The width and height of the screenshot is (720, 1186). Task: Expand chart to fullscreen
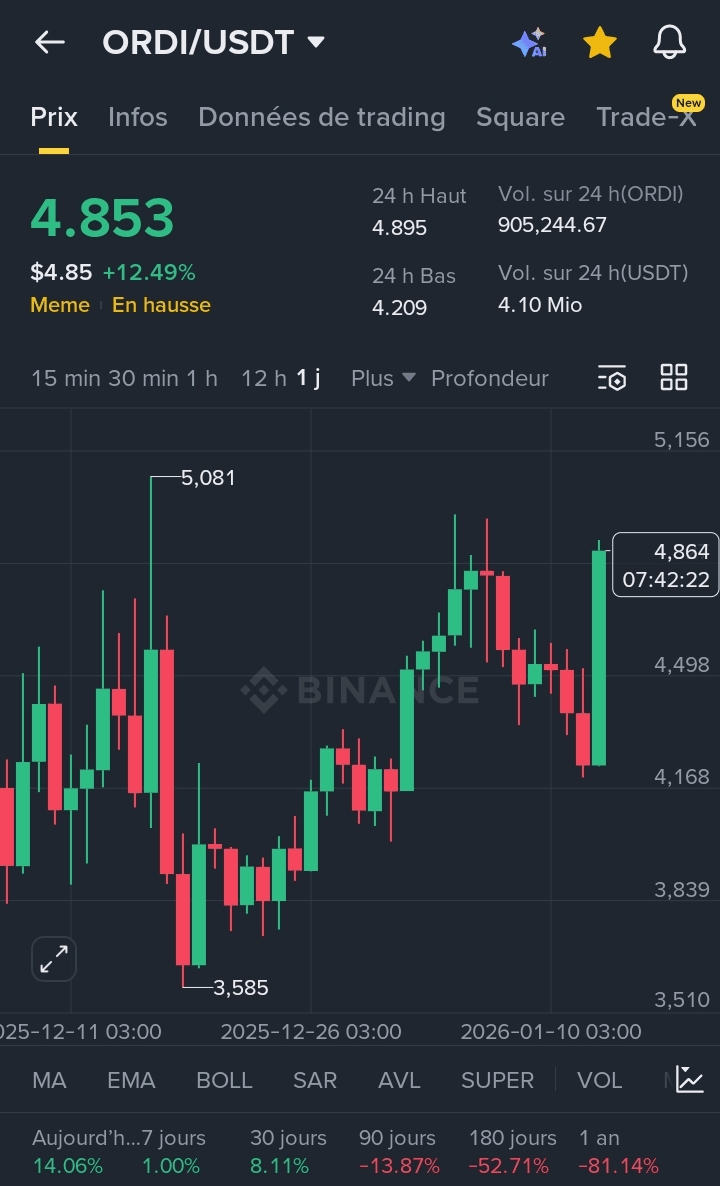pyautogui.click(x=53, y=958)
